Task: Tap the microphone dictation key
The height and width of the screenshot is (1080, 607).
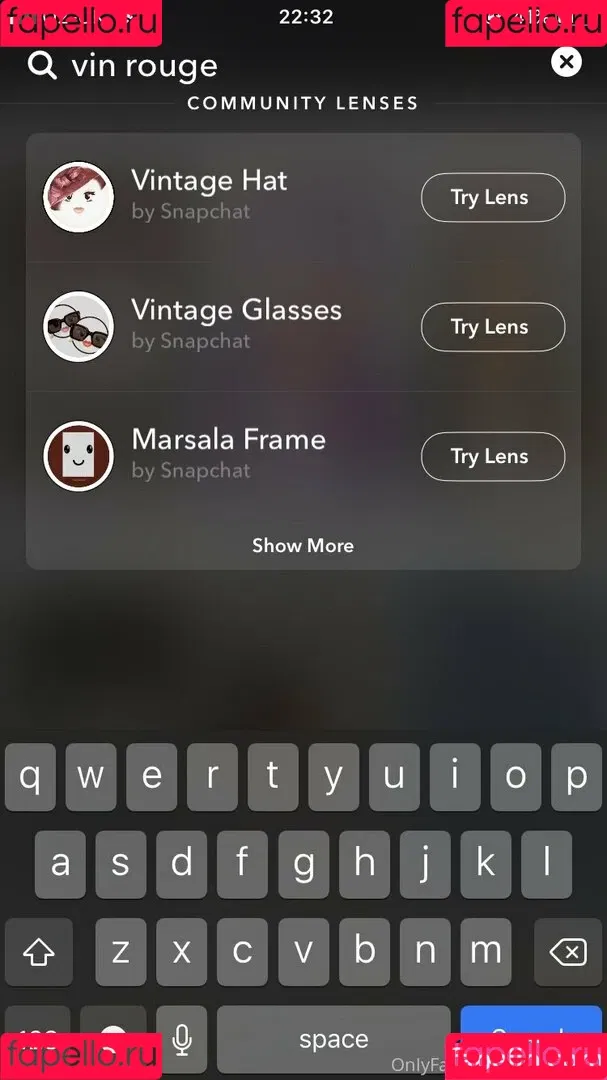Action: click(x=181, y=1038)
